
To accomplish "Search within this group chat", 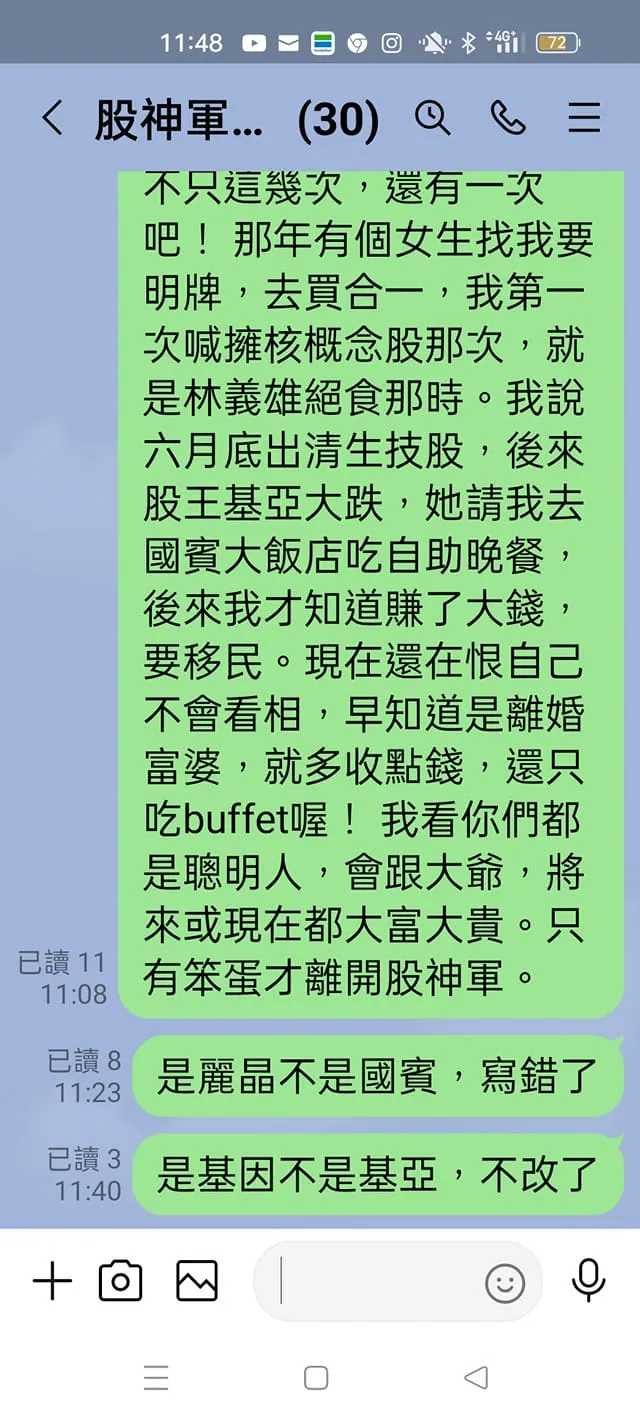I will tap(432, 118).
